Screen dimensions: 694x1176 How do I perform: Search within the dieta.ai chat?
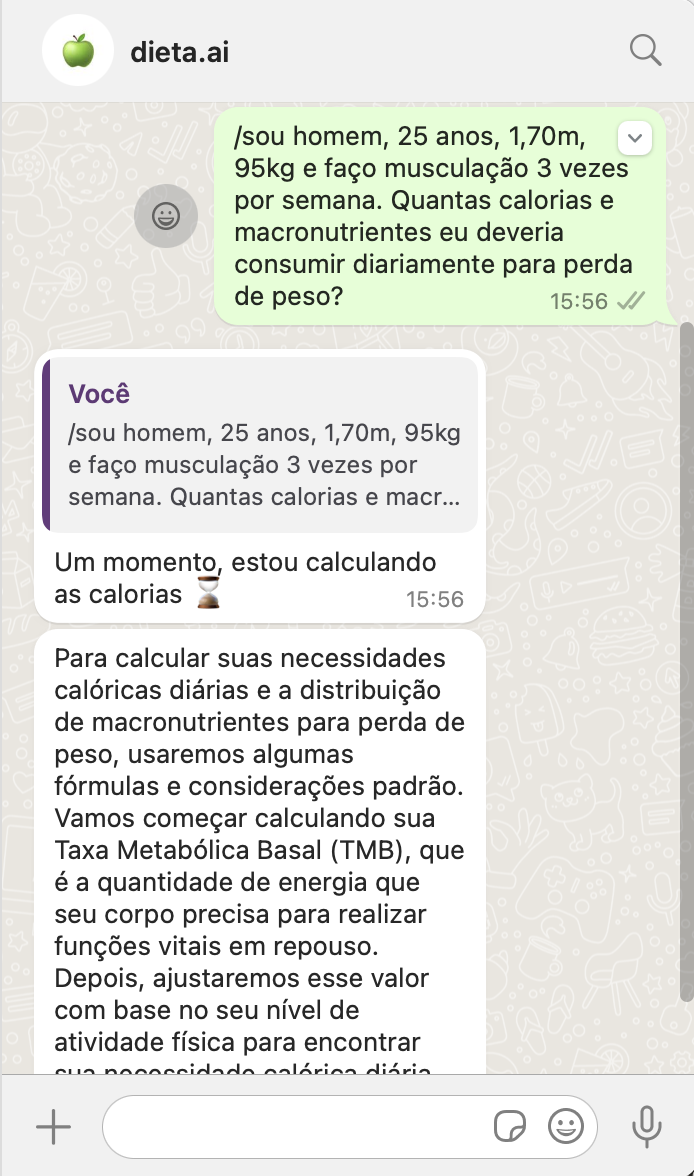pyautogui.click(x=645, y=51)
